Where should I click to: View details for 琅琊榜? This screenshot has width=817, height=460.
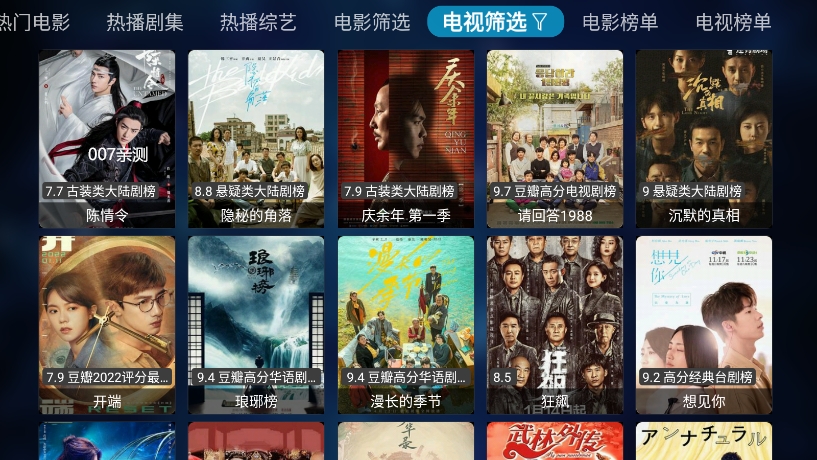click(256, 324)
